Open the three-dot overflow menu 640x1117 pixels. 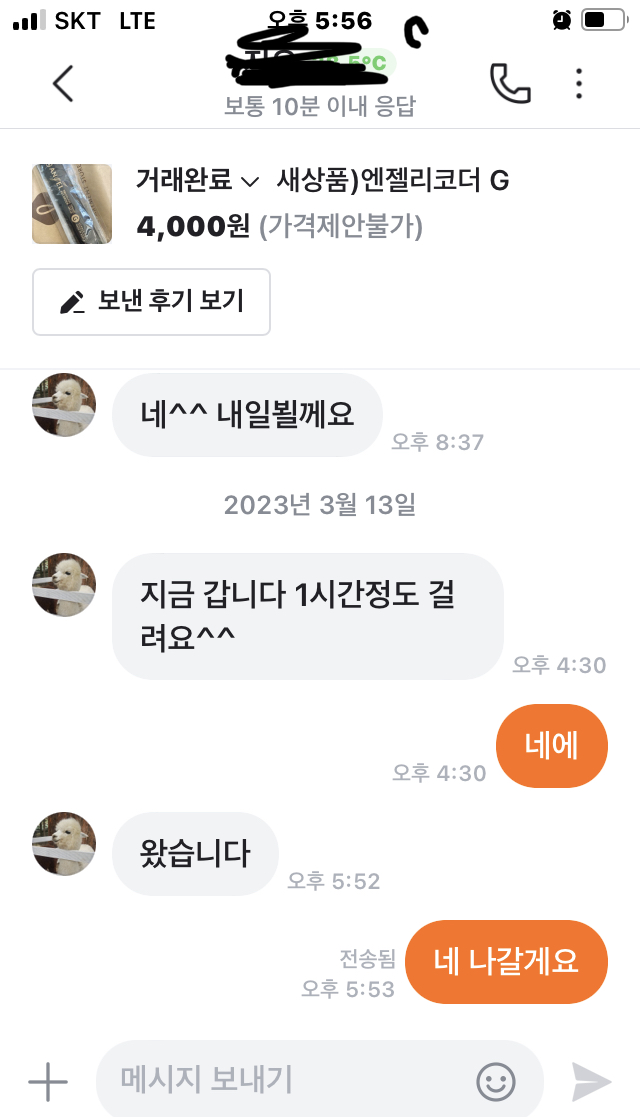(579, 84)
